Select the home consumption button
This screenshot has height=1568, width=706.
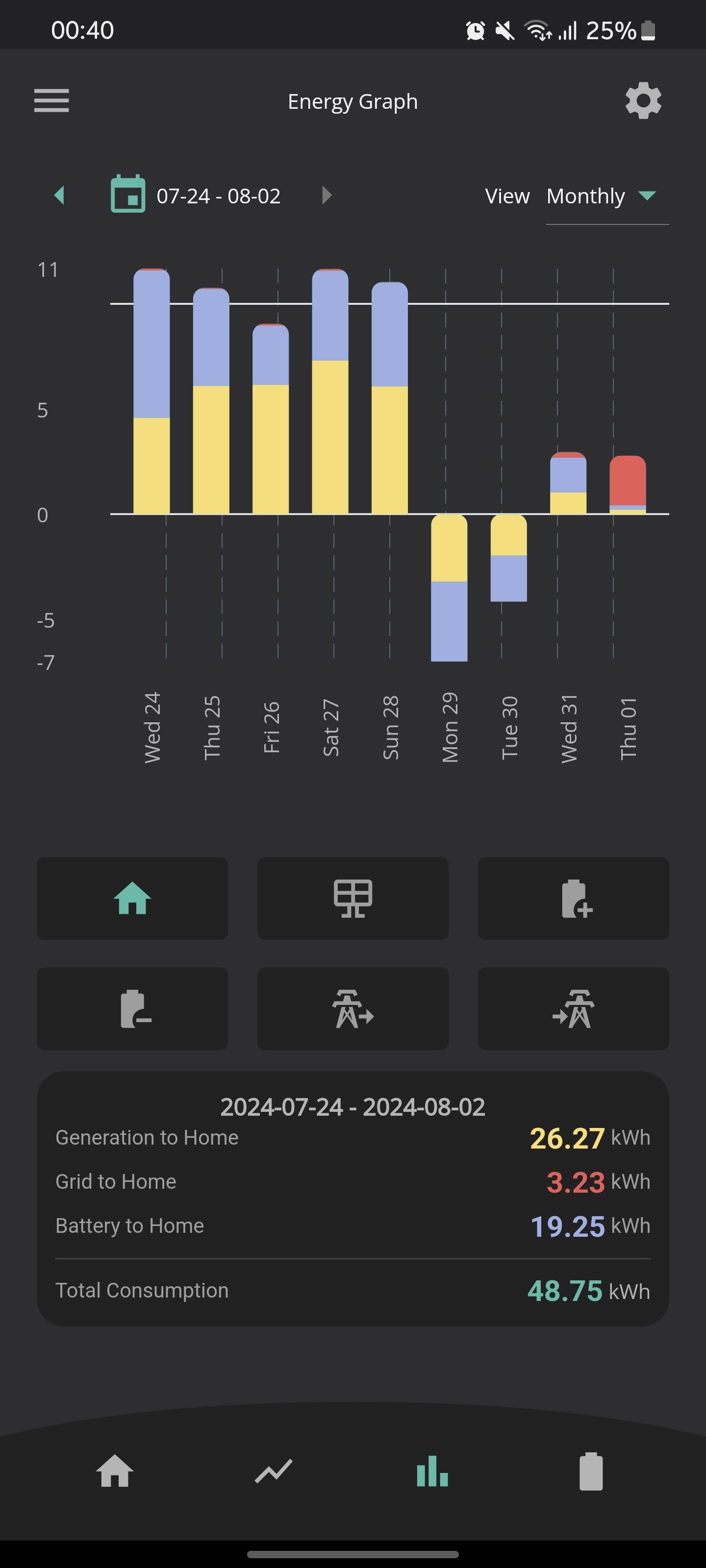pyautogui.click(x=132, y=899)
